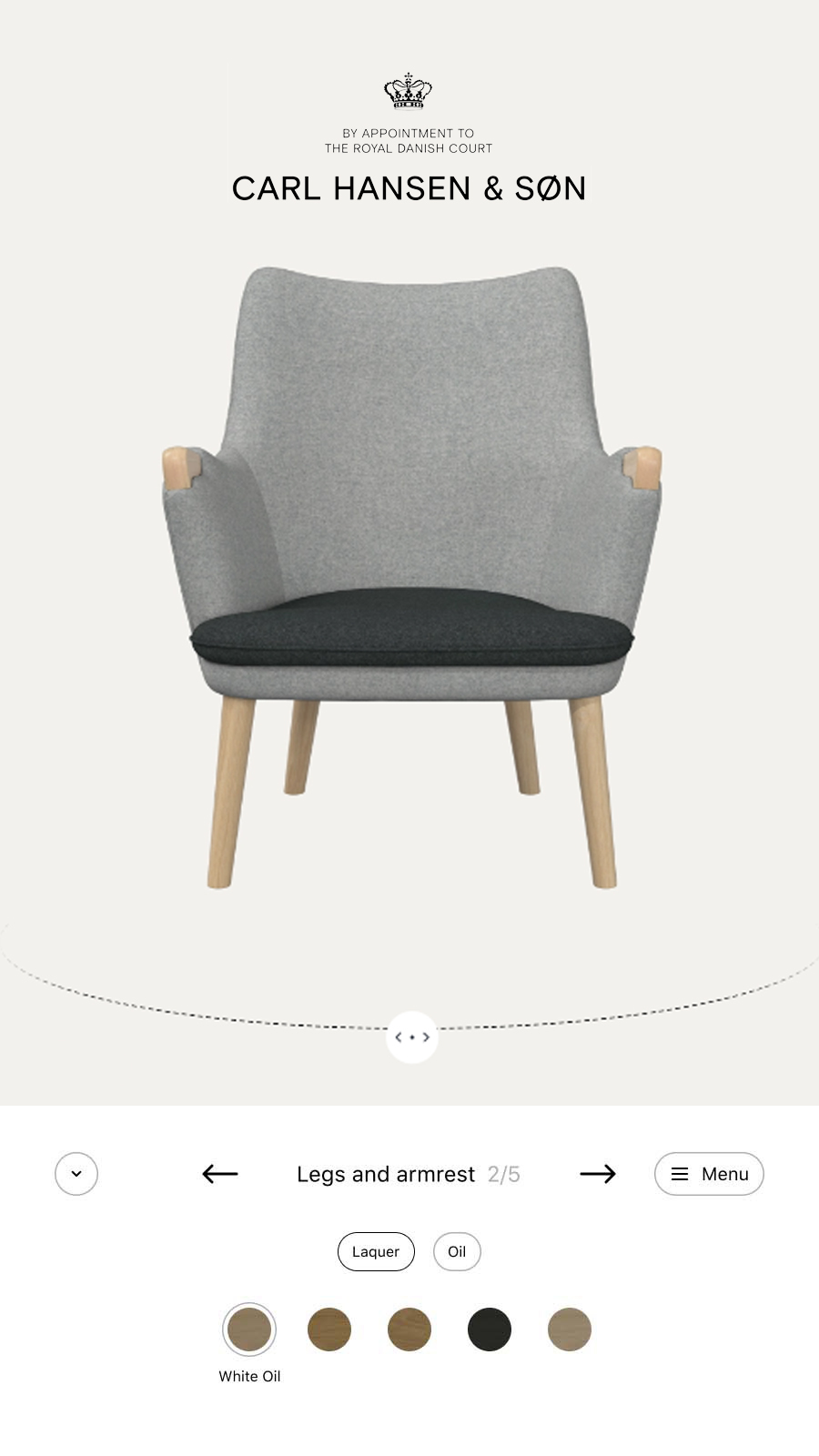This screenshot has width=819, height=1456.
Task: Select the Oil finish option
Action: 456,1251
